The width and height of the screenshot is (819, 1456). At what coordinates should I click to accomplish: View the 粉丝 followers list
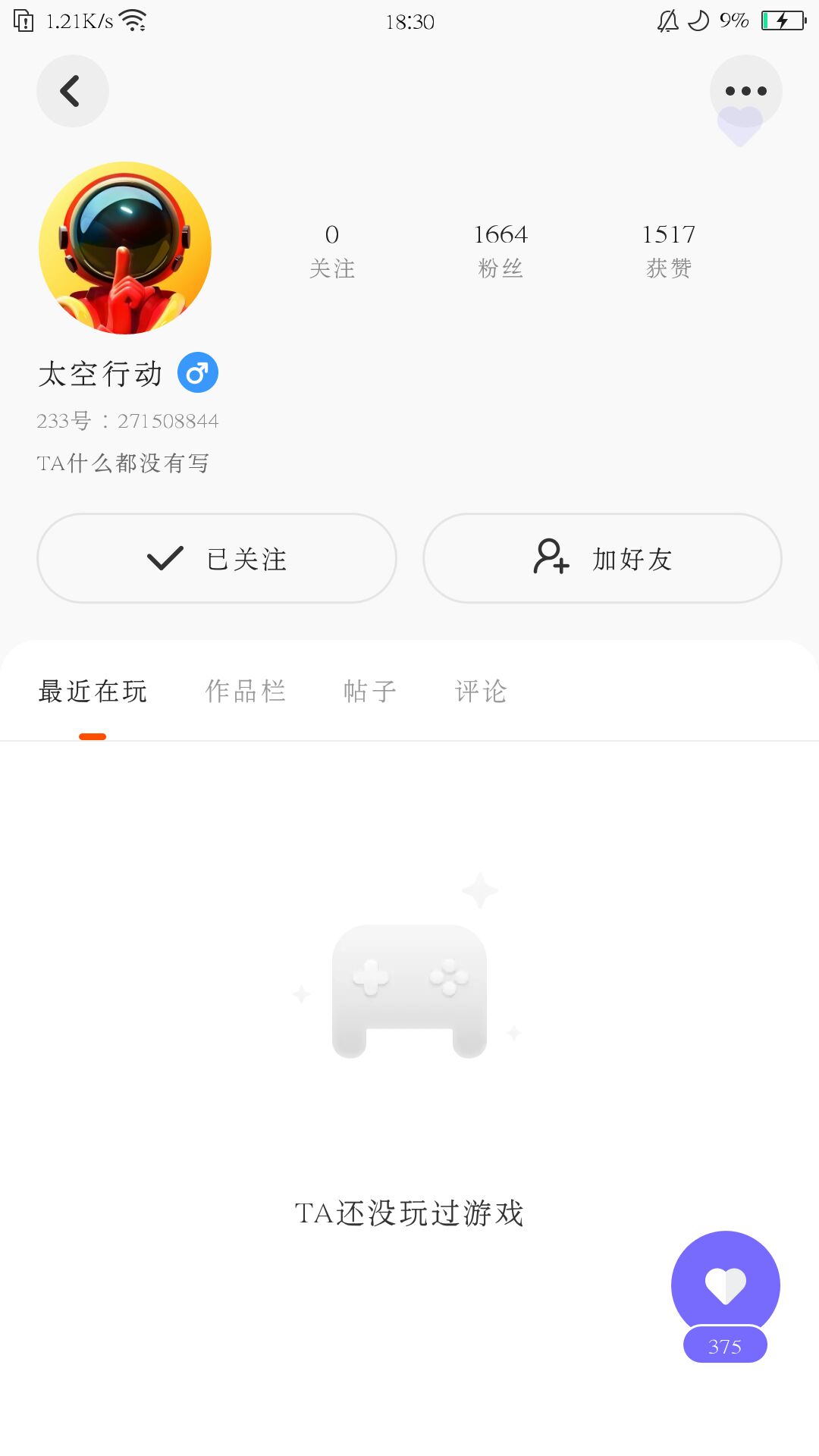coord(500,250)
